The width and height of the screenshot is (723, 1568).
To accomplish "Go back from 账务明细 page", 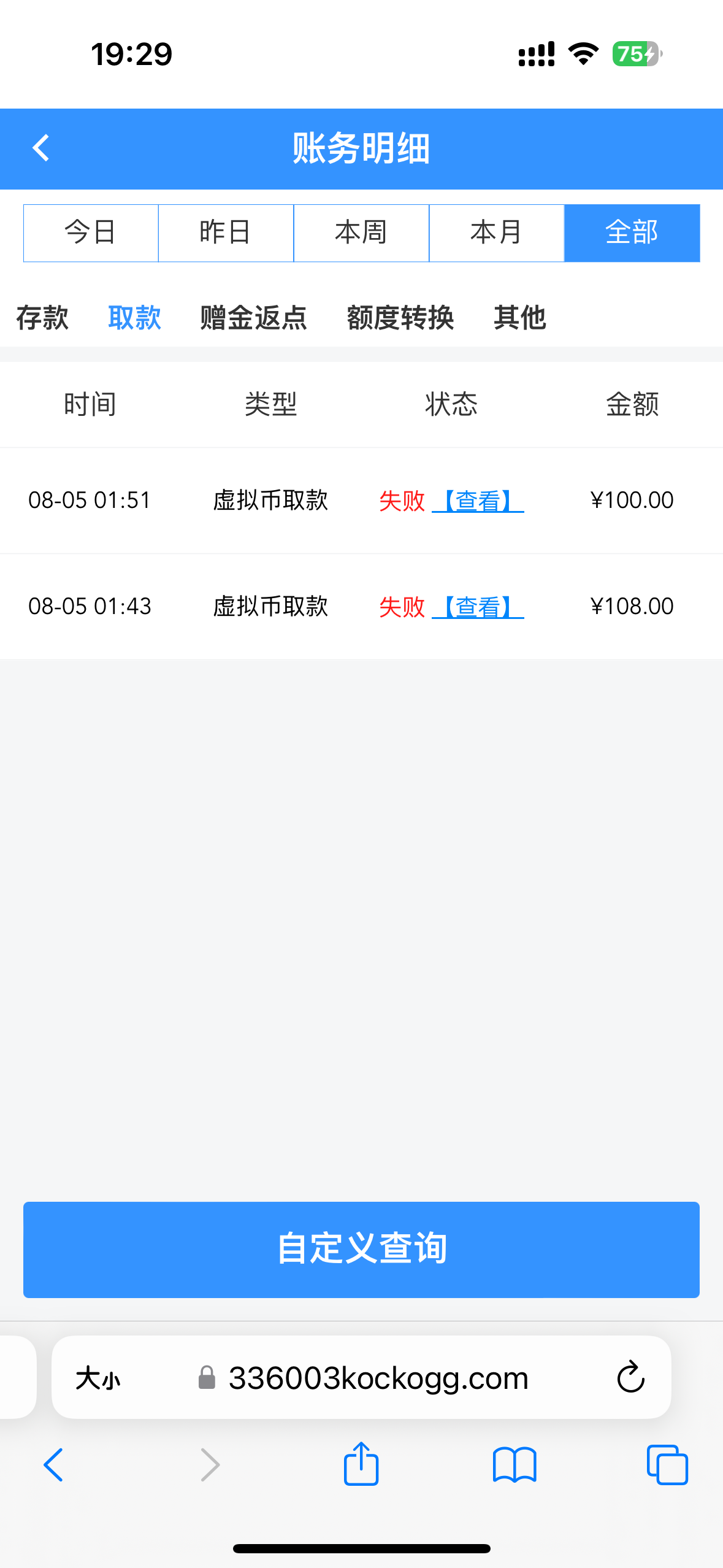I will pos(41,148).
